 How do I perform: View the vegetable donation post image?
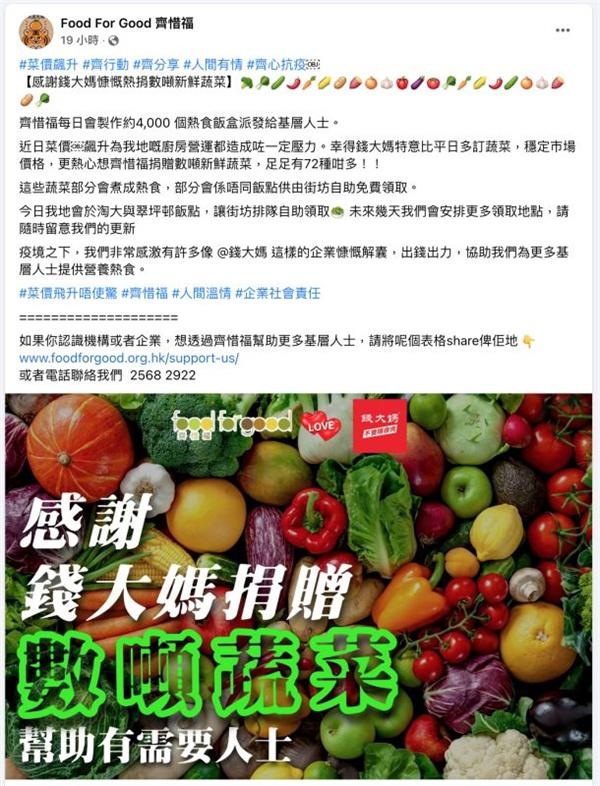click(299, 588)
